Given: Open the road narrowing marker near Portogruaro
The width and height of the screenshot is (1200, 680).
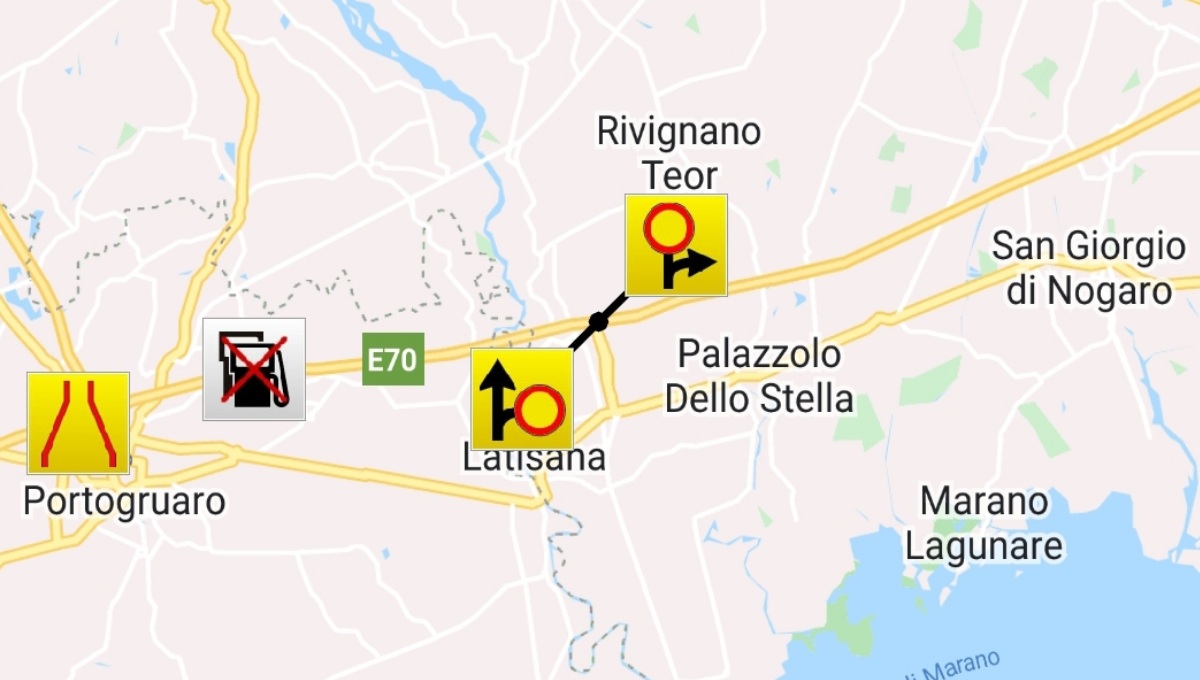Looking at the screenshot, I should [78, 423].
